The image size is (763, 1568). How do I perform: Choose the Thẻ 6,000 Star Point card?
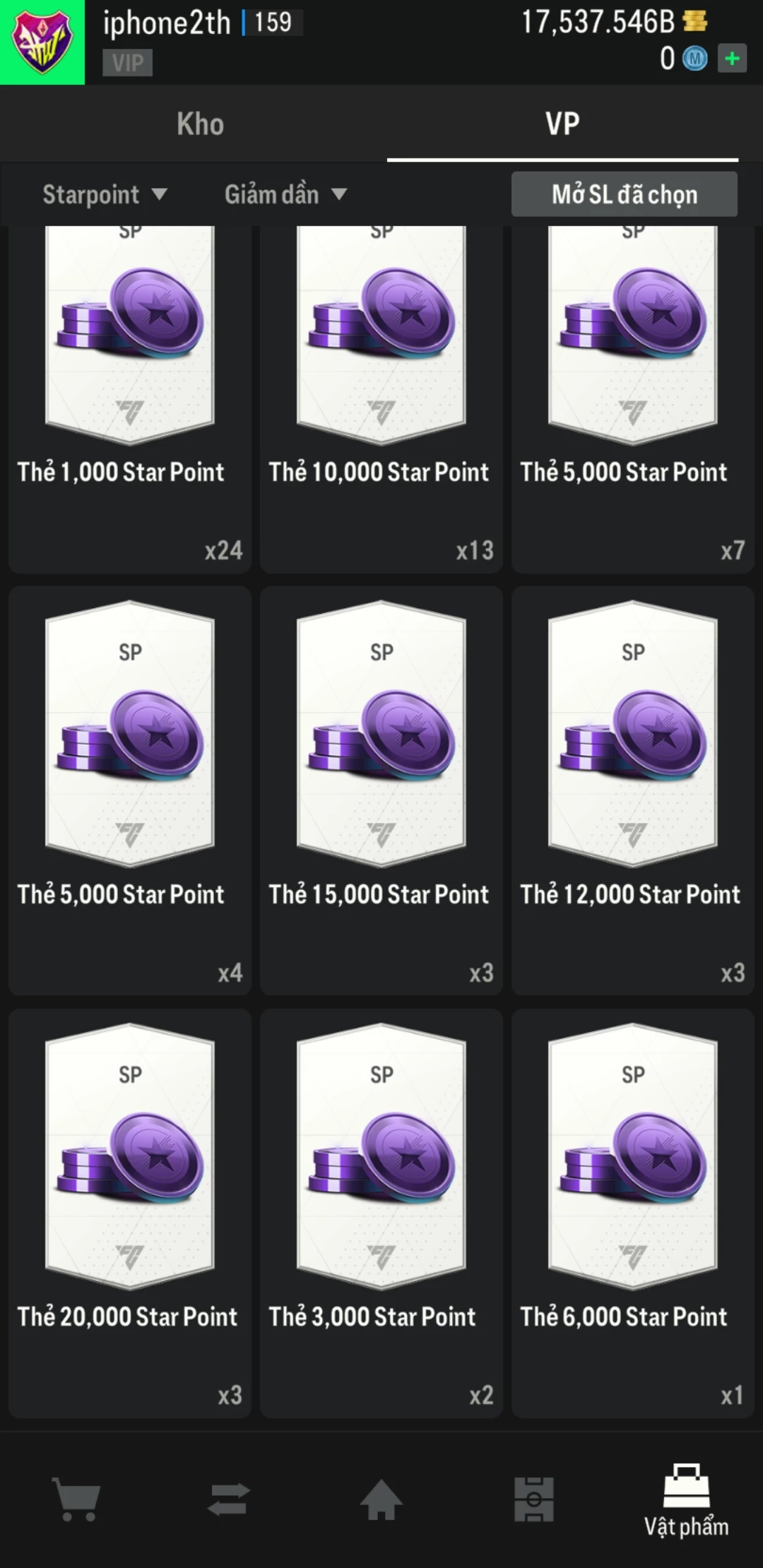tap(633, 1213)
